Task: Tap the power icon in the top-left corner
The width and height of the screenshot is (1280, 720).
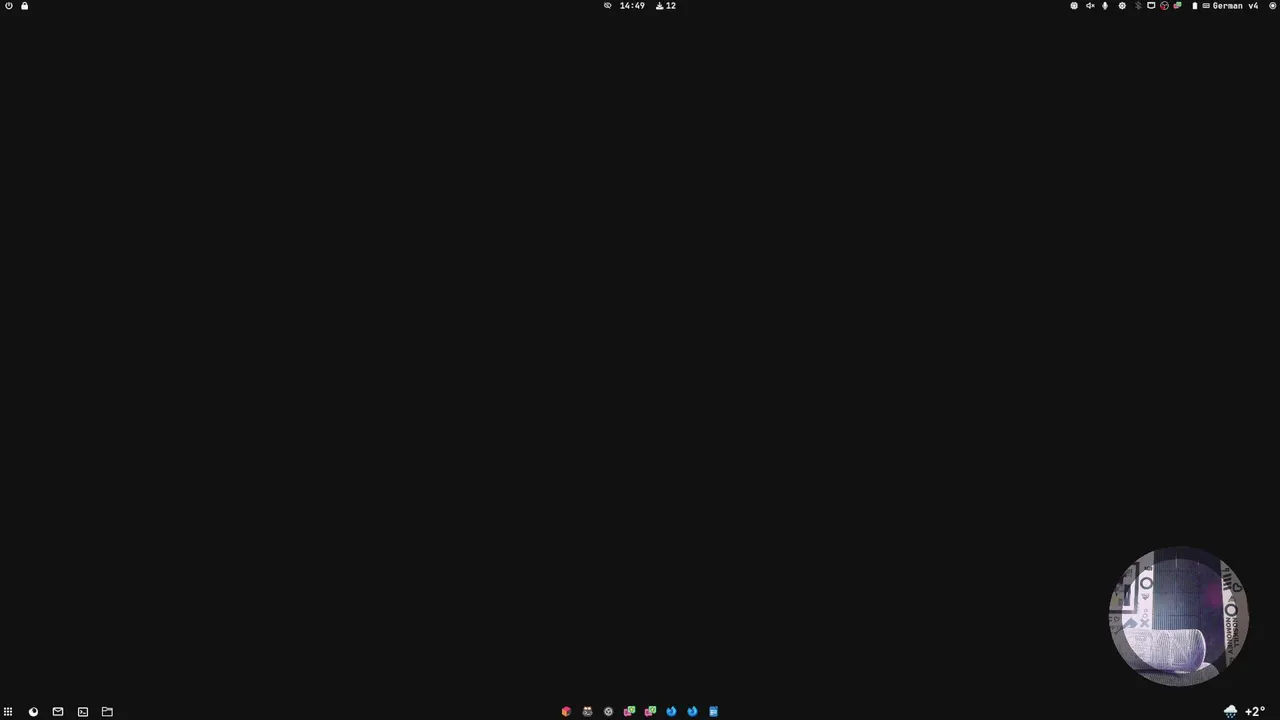Action: point(9,6)
